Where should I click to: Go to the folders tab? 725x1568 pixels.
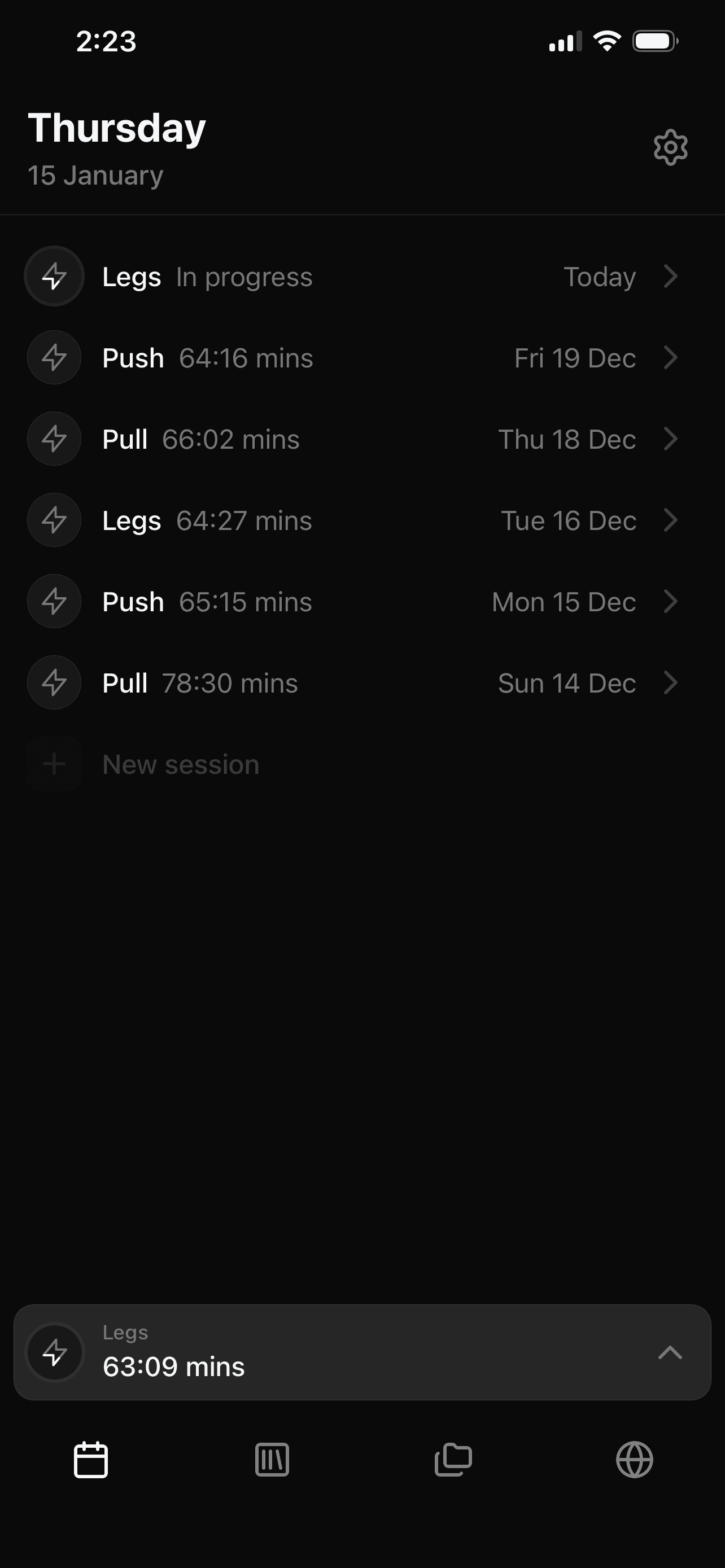pyautogui.click(x=453, y=1460)
